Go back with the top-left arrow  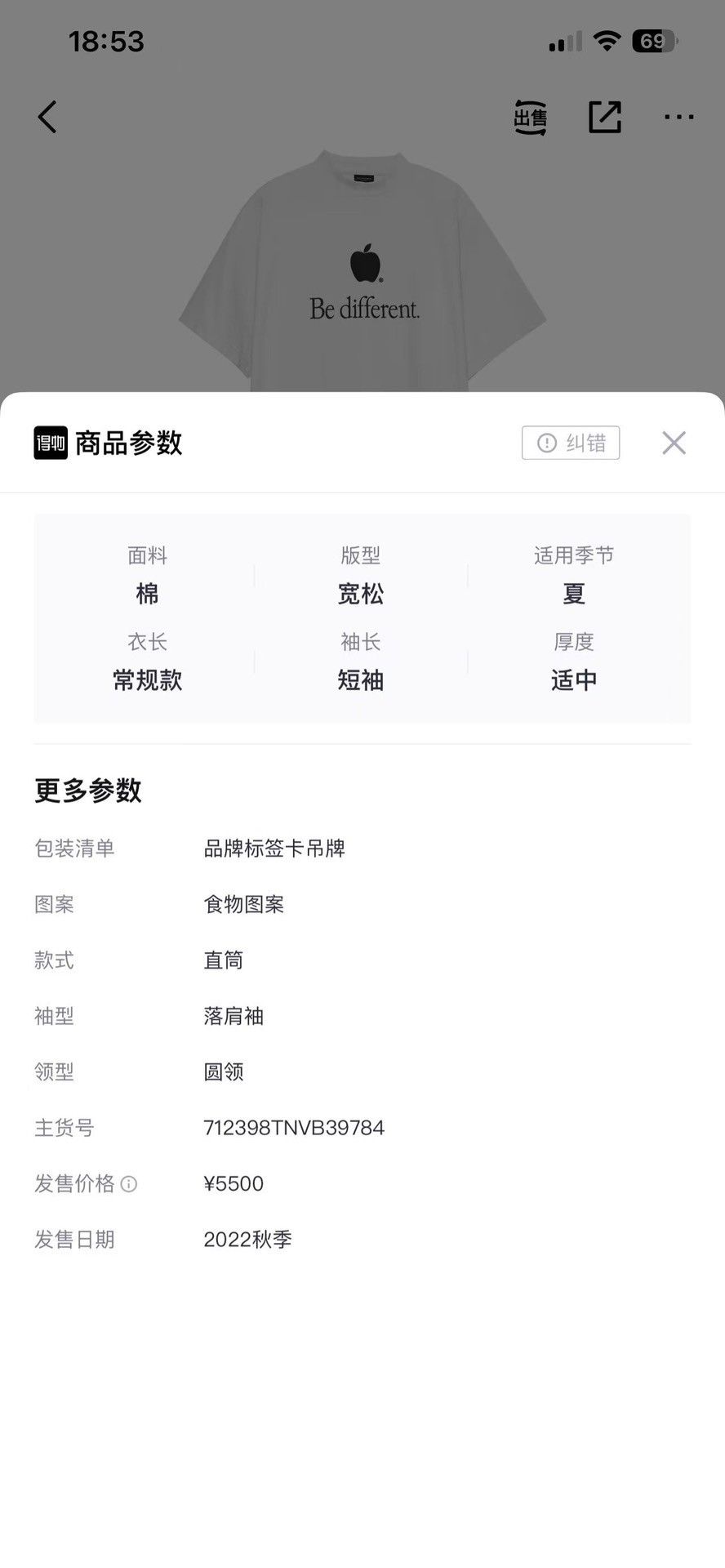click(x=47, y=117)
